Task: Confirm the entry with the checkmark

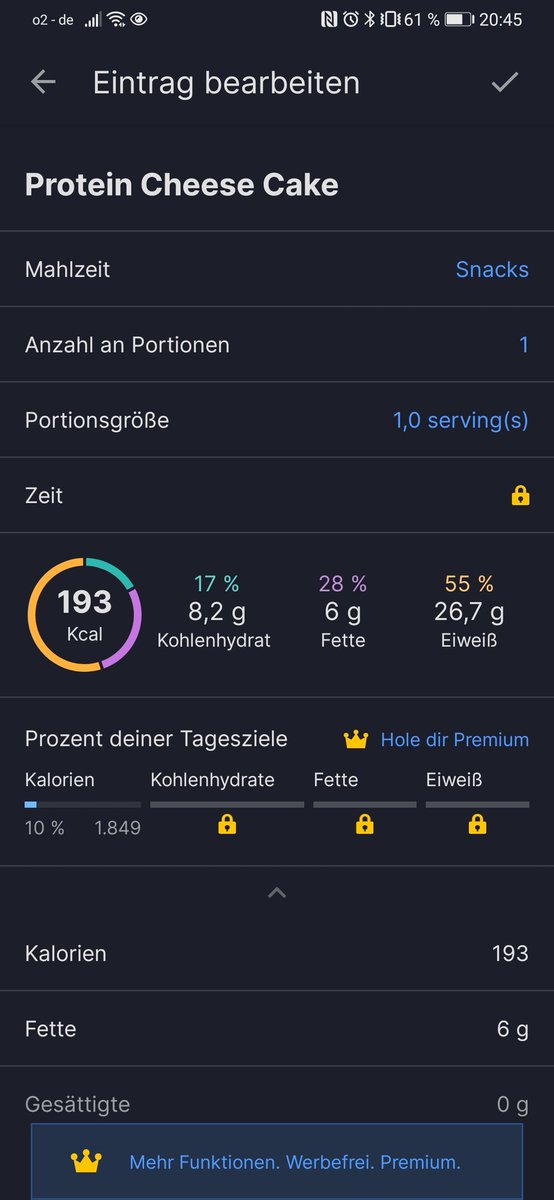Action: pos(505,82)
